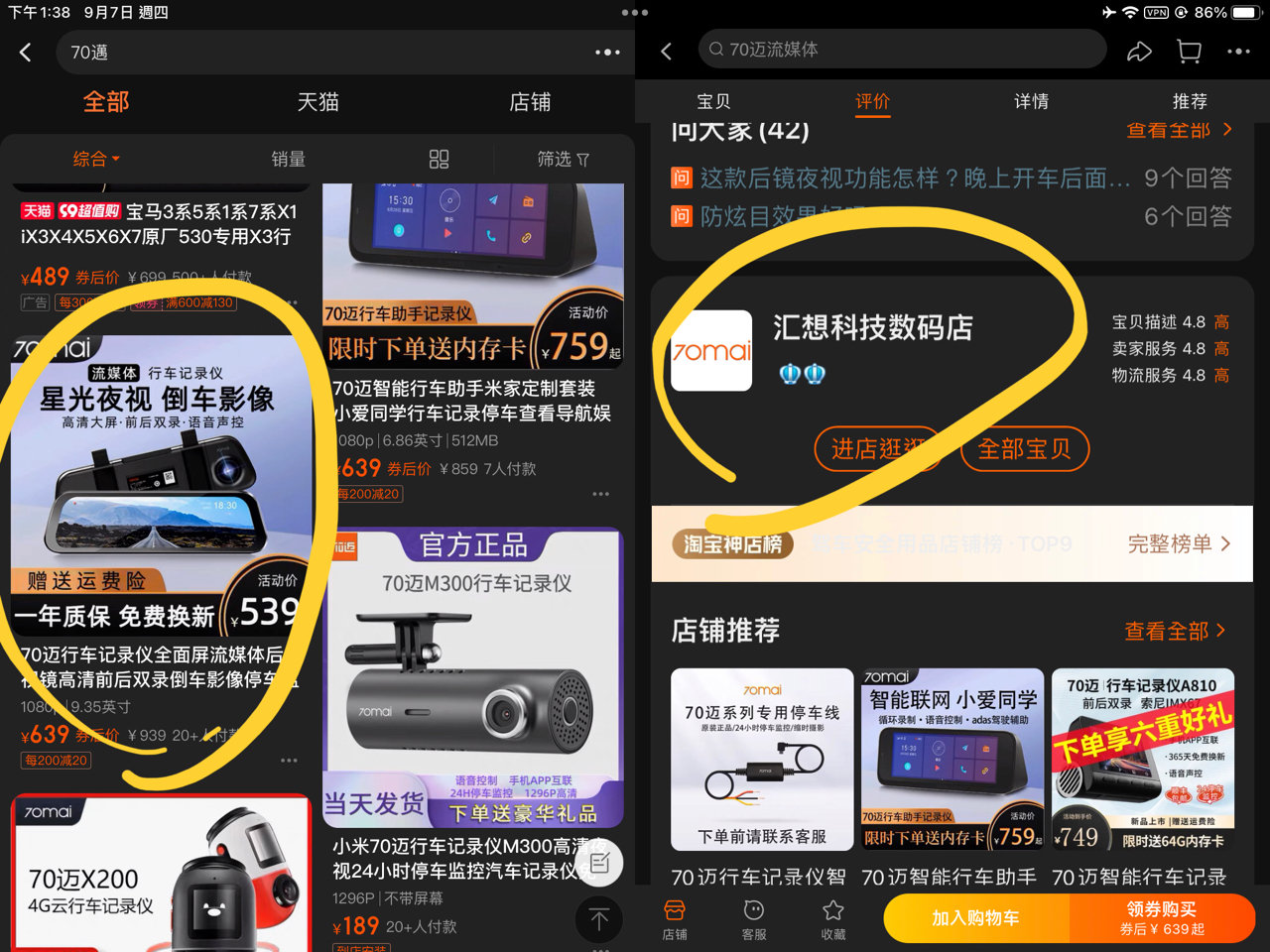Open 全部宝贝 of the store

coord(1024,449)
